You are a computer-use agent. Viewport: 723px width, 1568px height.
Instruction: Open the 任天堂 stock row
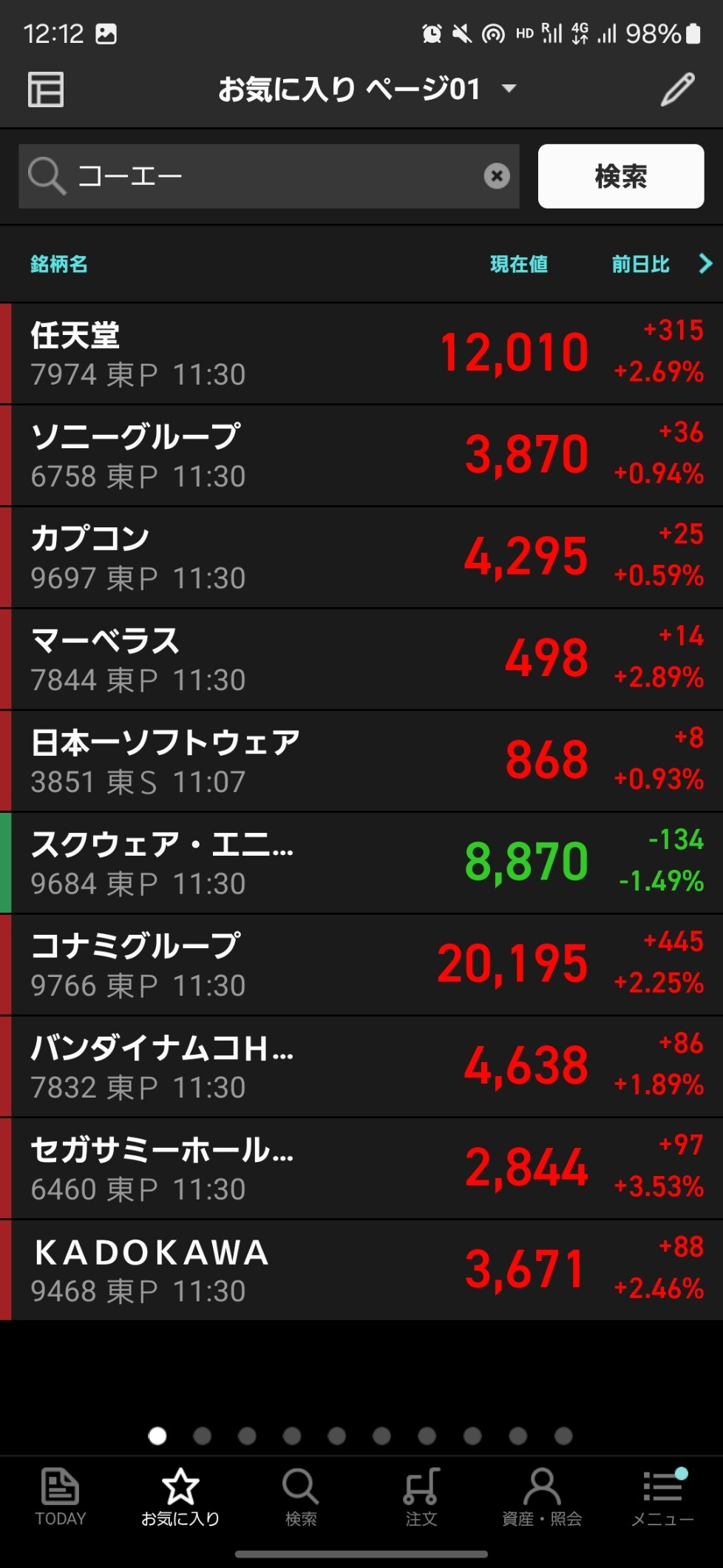tap(361, 354)
